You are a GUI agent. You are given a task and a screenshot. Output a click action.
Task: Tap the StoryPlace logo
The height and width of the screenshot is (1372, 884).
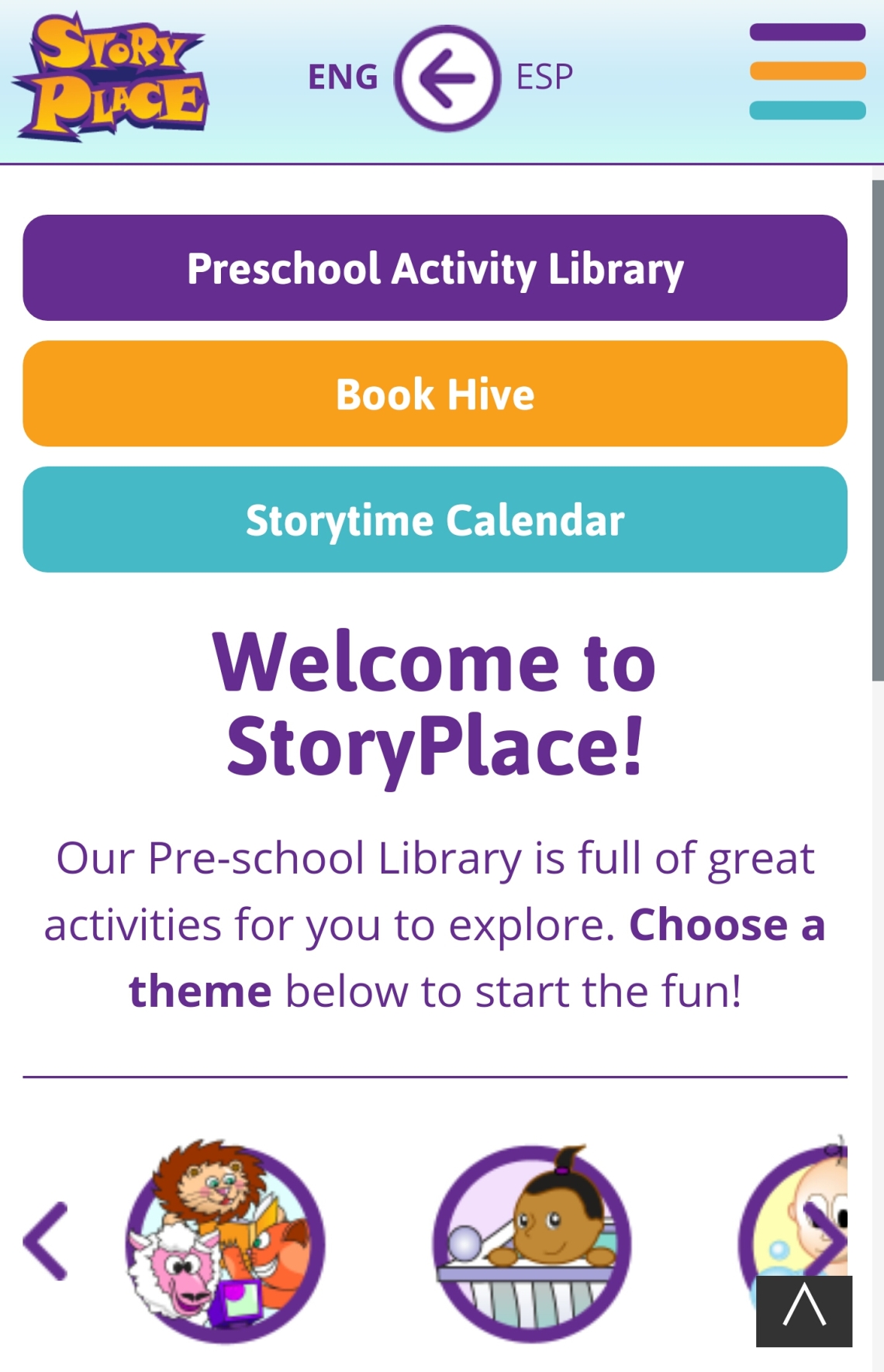click(110, 77)
